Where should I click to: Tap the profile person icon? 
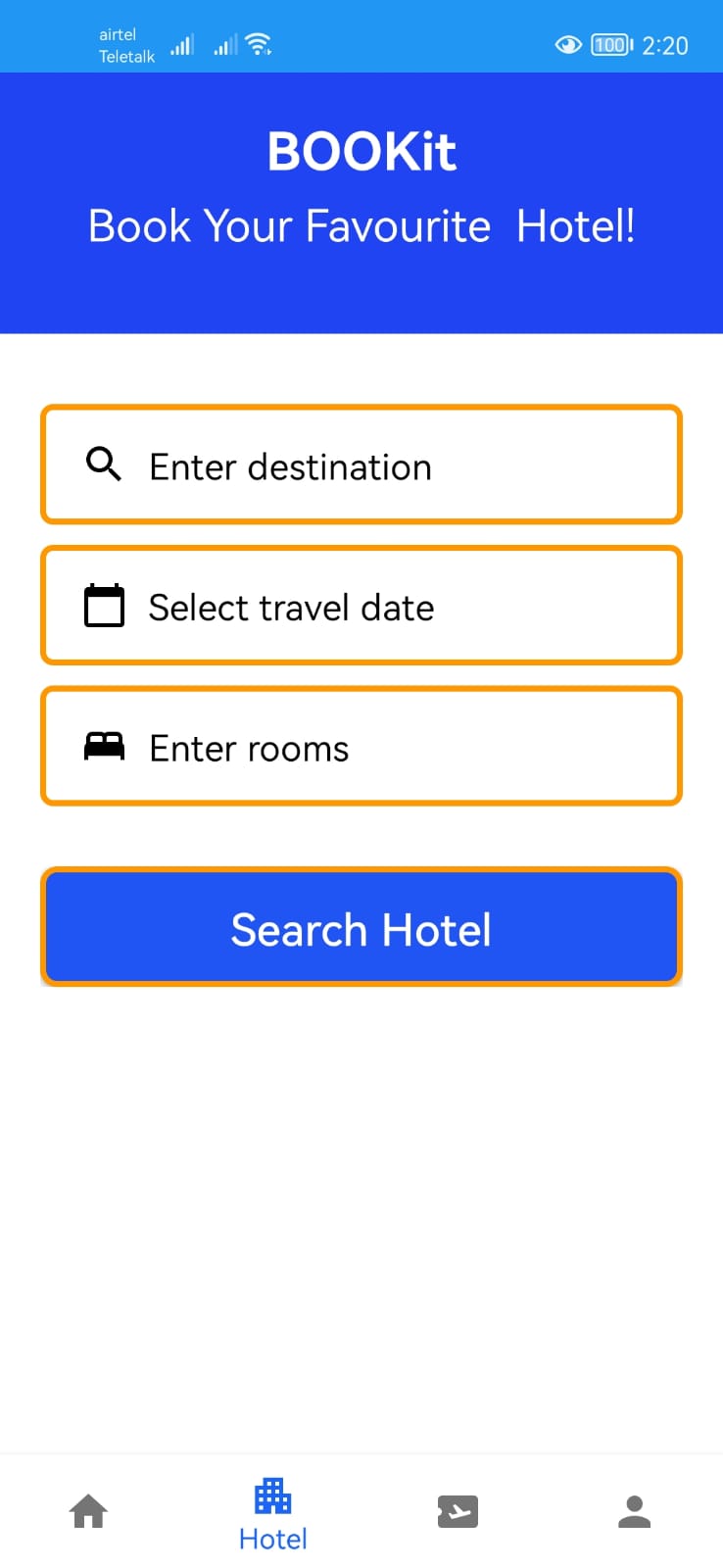(633, 1510)
